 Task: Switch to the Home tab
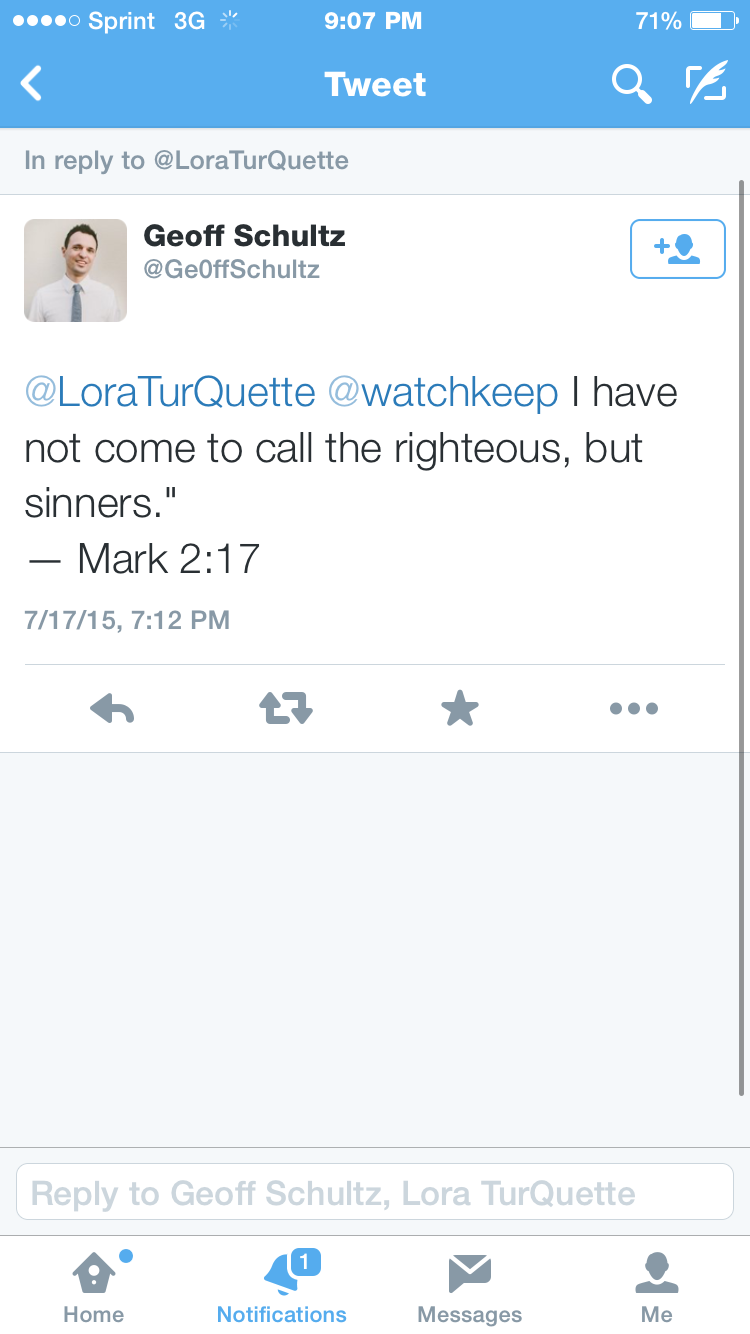click(94, 1286)
